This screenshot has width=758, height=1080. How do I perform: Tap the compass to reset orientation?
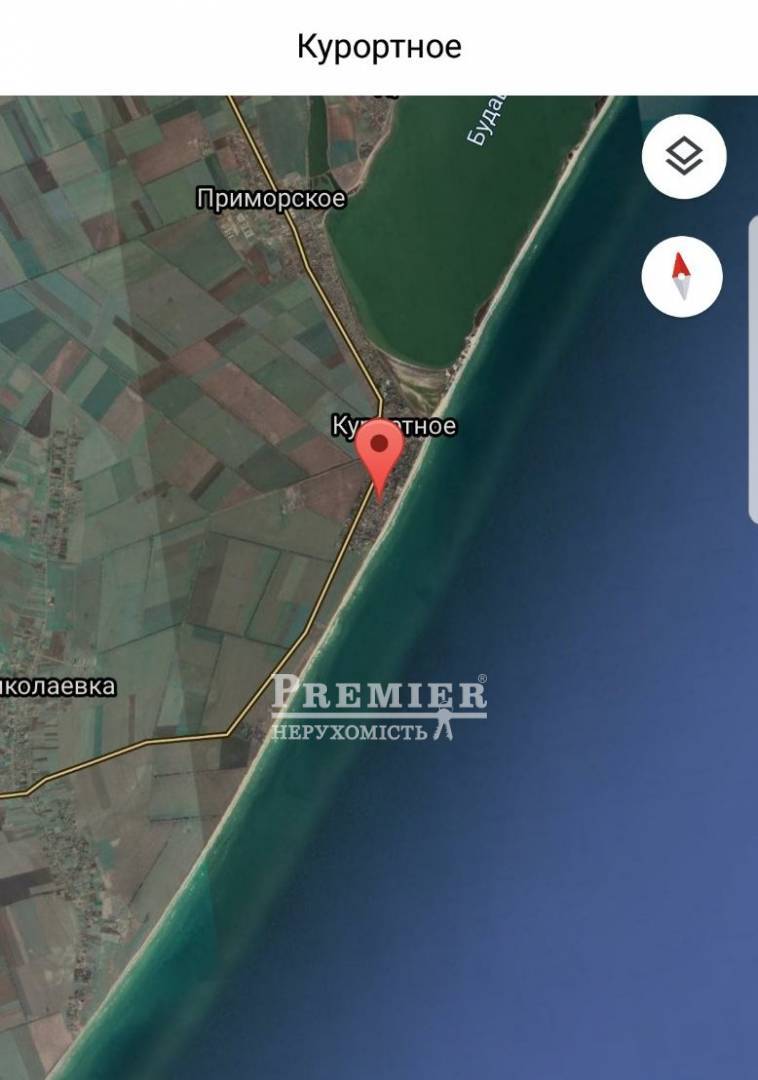click(x=682, y=276)
